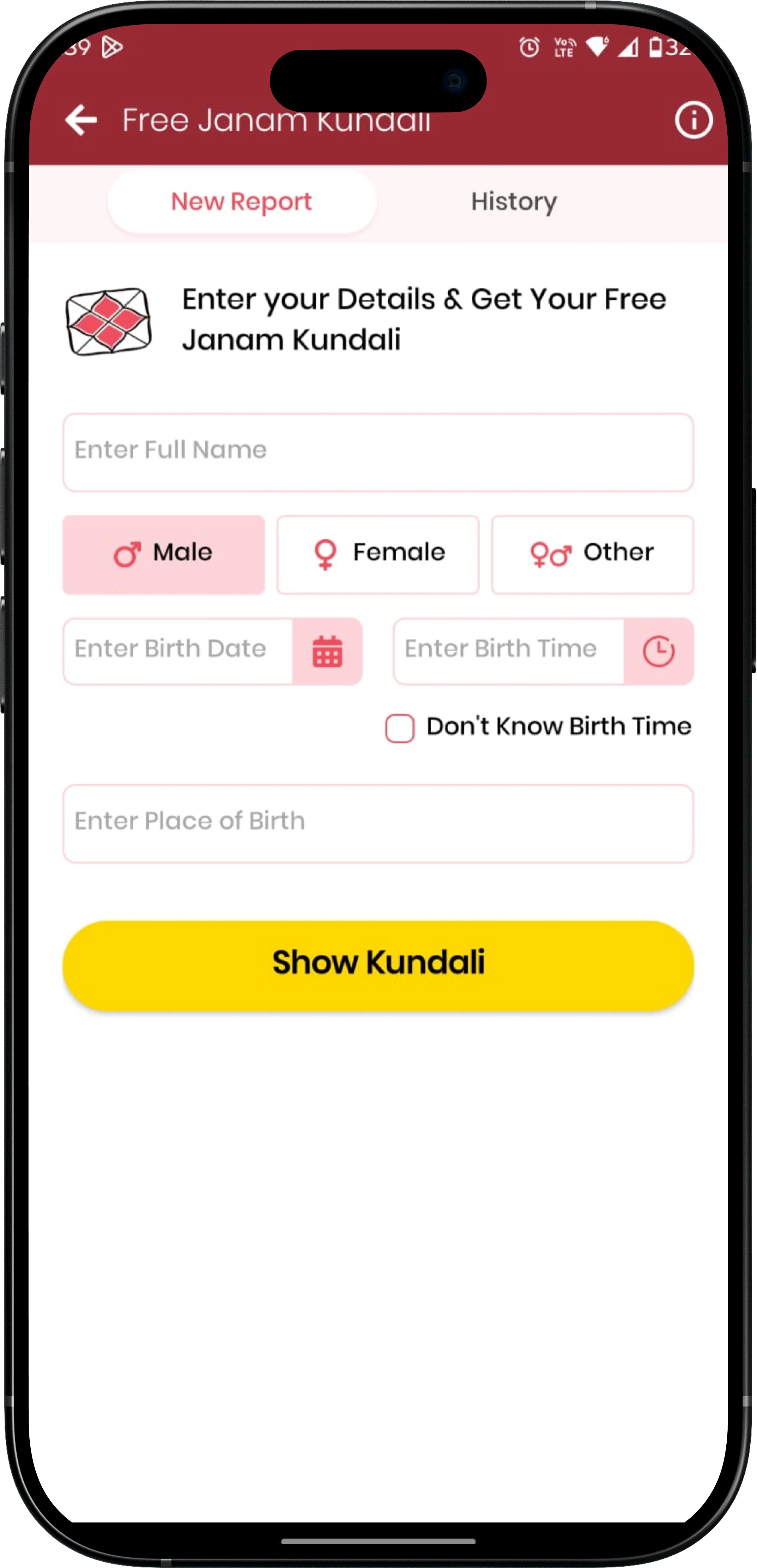The height and width of the screenshot is (1568, 757).
Task: Tap the Show Kundali button
Action: coord(377,965)
